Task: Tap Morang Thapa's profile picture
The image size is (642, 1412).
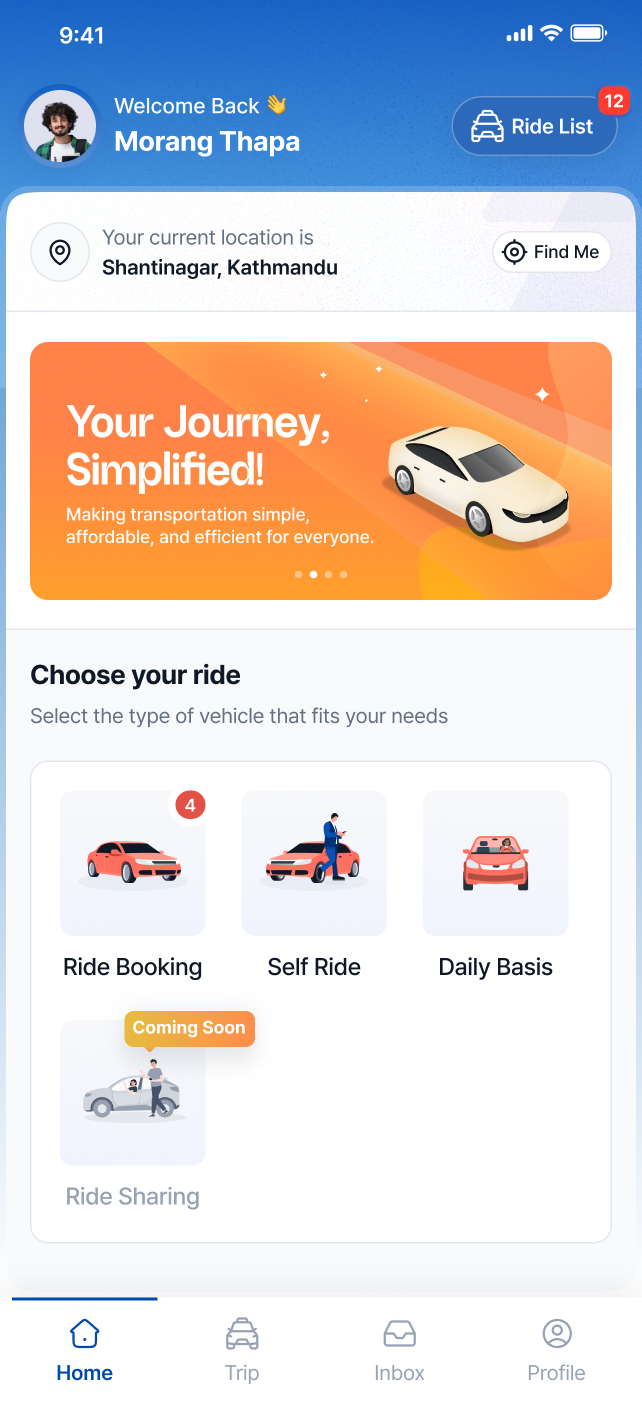Action: pyautogui.click(x=60, y=127)
